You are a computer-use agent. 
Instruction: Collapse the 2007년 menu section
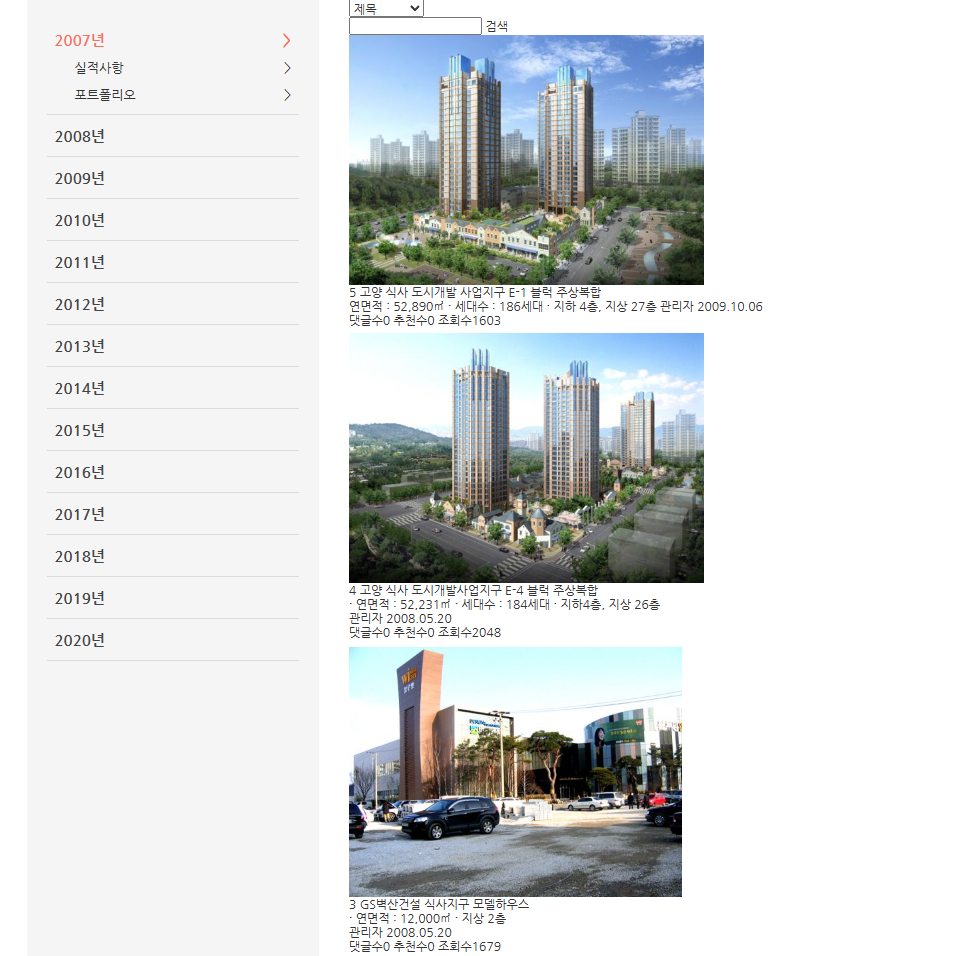point(172,41)
